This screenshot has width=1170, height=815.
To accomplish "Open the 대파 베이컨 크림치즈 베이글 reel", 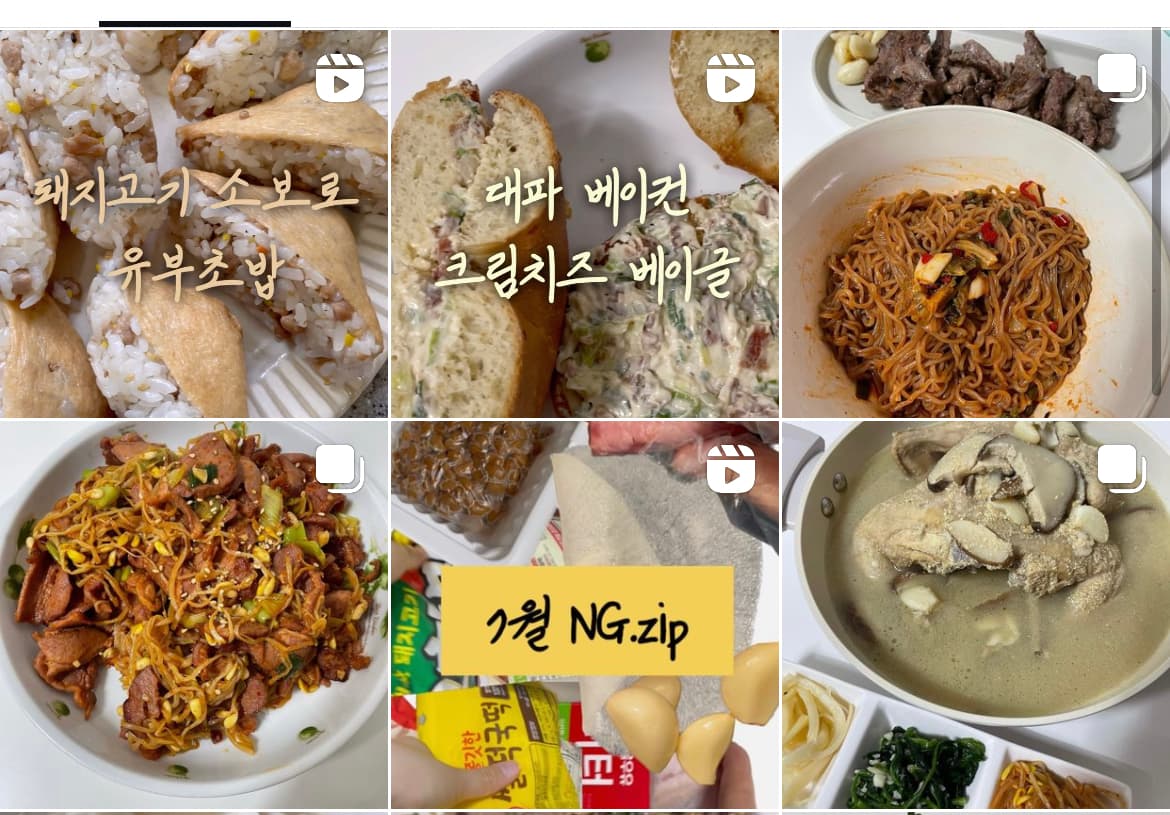I will click(585, 223).
